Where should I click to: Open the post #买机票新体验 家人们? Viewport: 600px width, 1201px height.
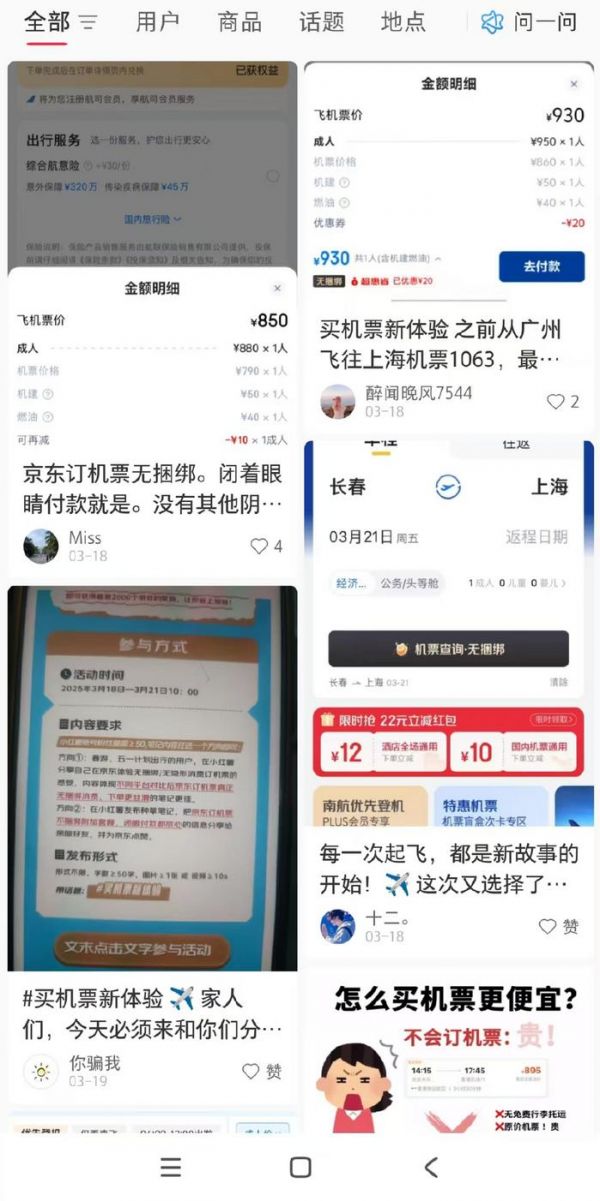(152, 1013)
